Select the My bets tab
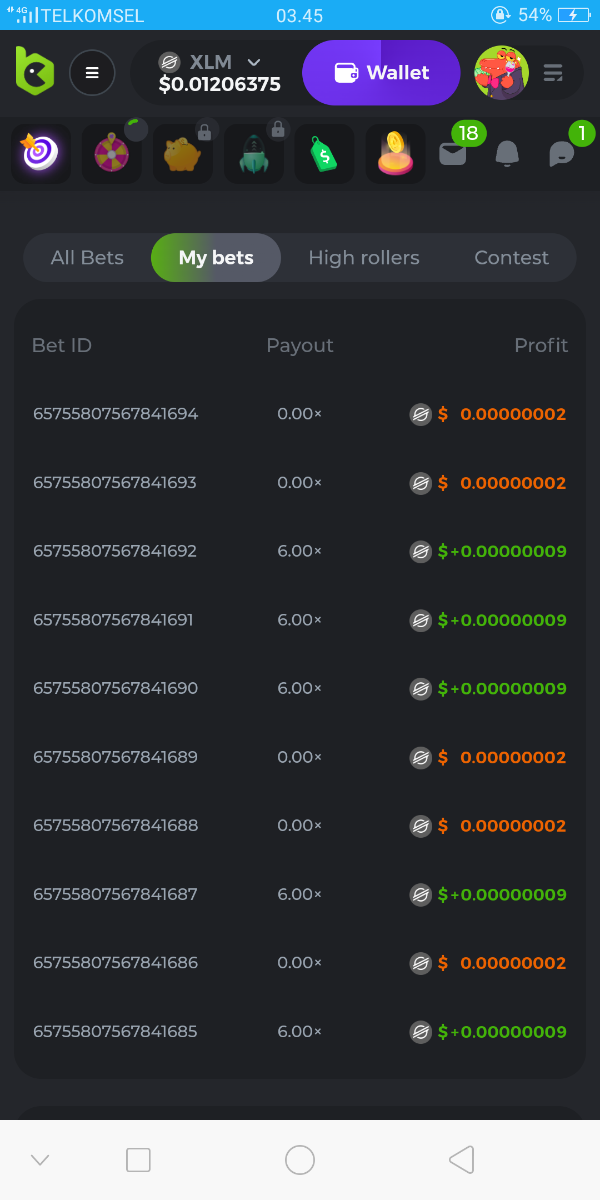This screenshot has height=1200, width=600. (216, 258)
